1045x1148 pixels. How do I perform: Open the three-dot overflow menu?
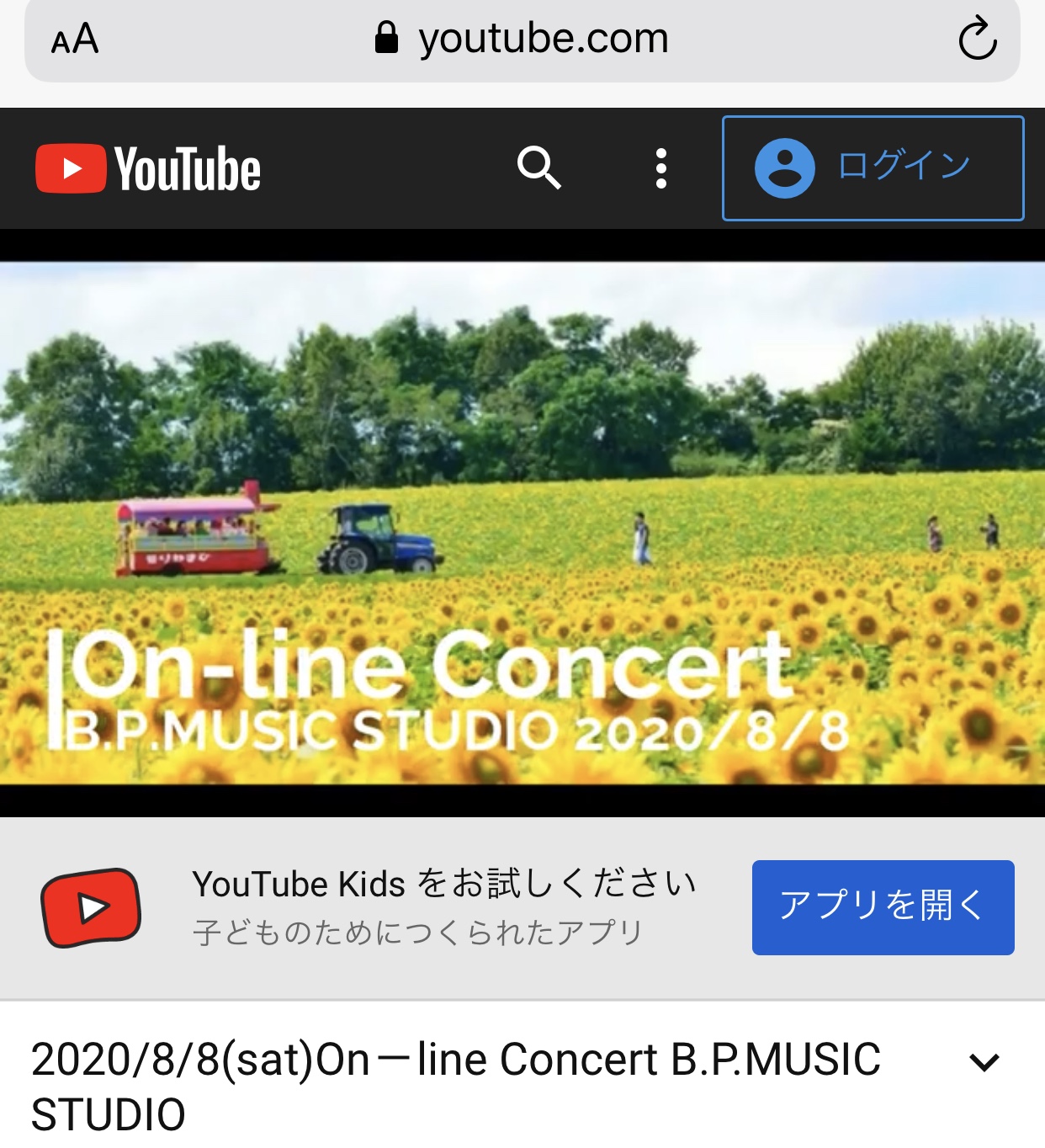tap(661, 168)
